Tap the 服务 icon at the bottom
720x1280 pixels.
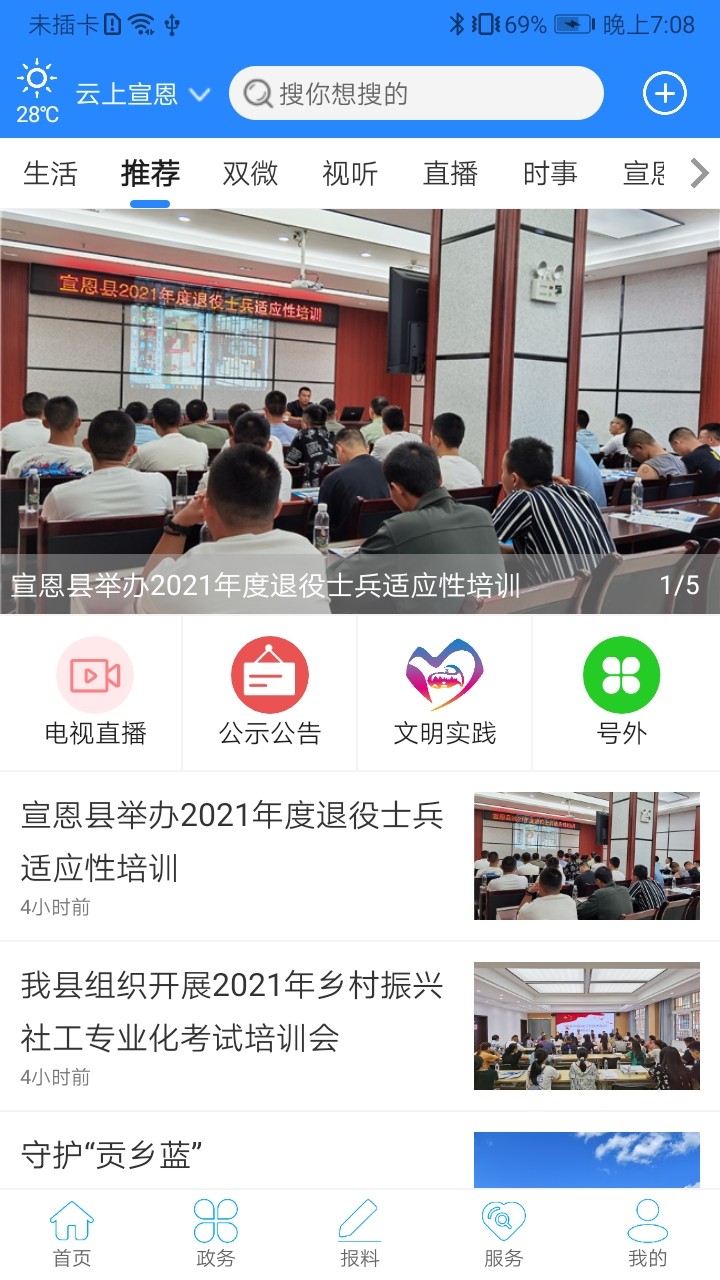coord(504,1232)
